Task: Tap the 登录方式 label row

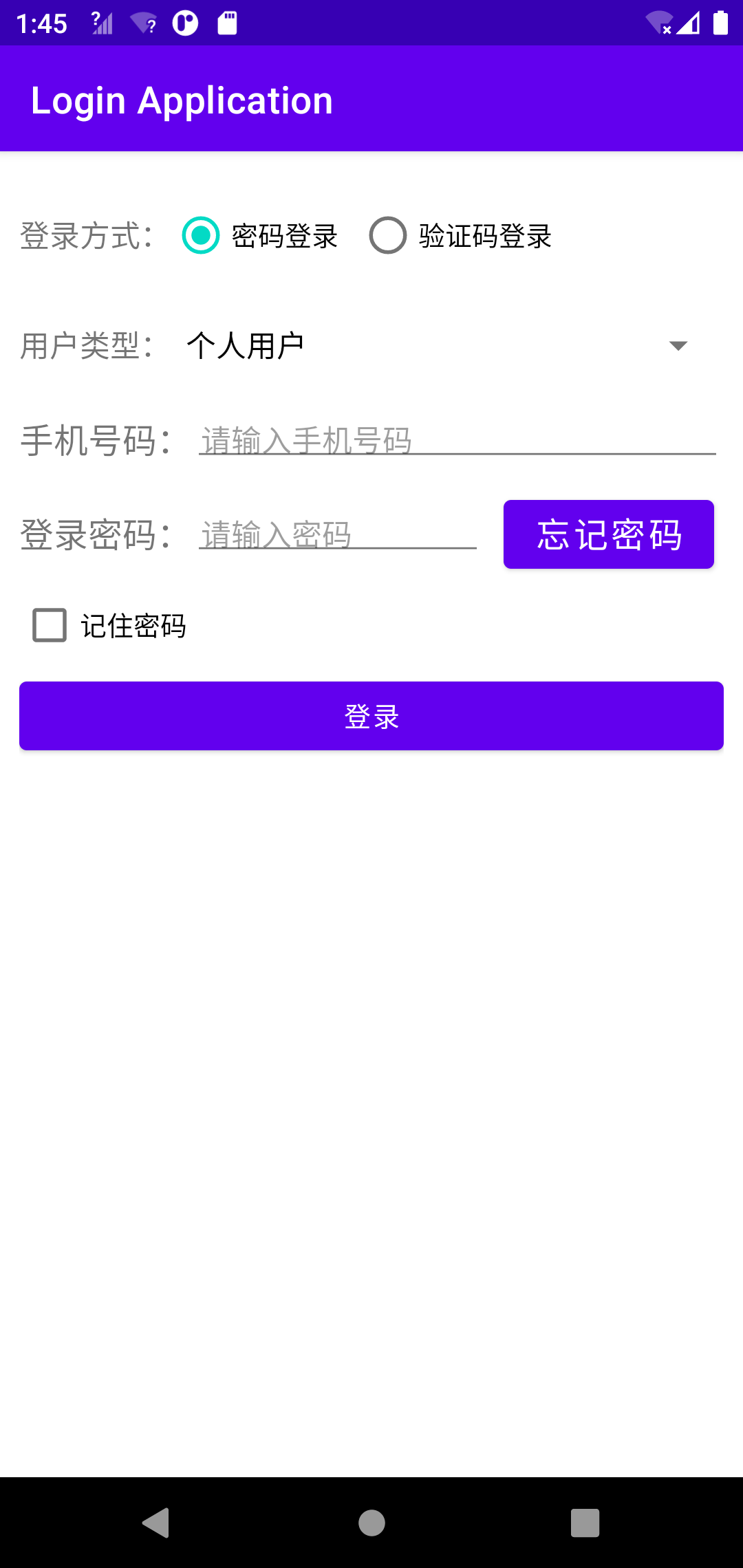Action: pyautogui.click(x=86, y=237)
